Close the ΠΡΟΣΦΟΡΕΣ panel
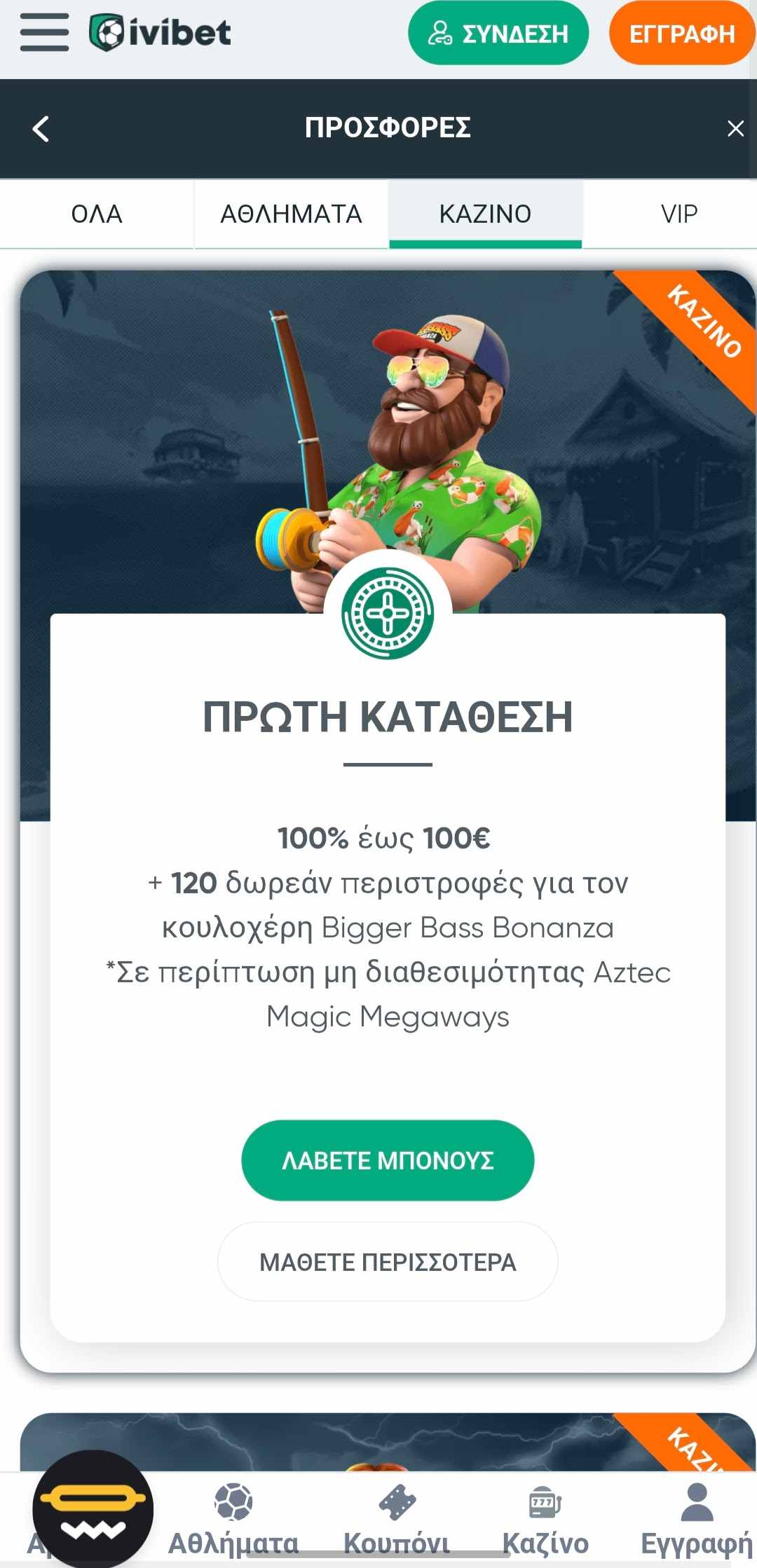Image resolution: width=757 pixels, height=1568 pixels. pyautogui.click(x=735, y=128)
